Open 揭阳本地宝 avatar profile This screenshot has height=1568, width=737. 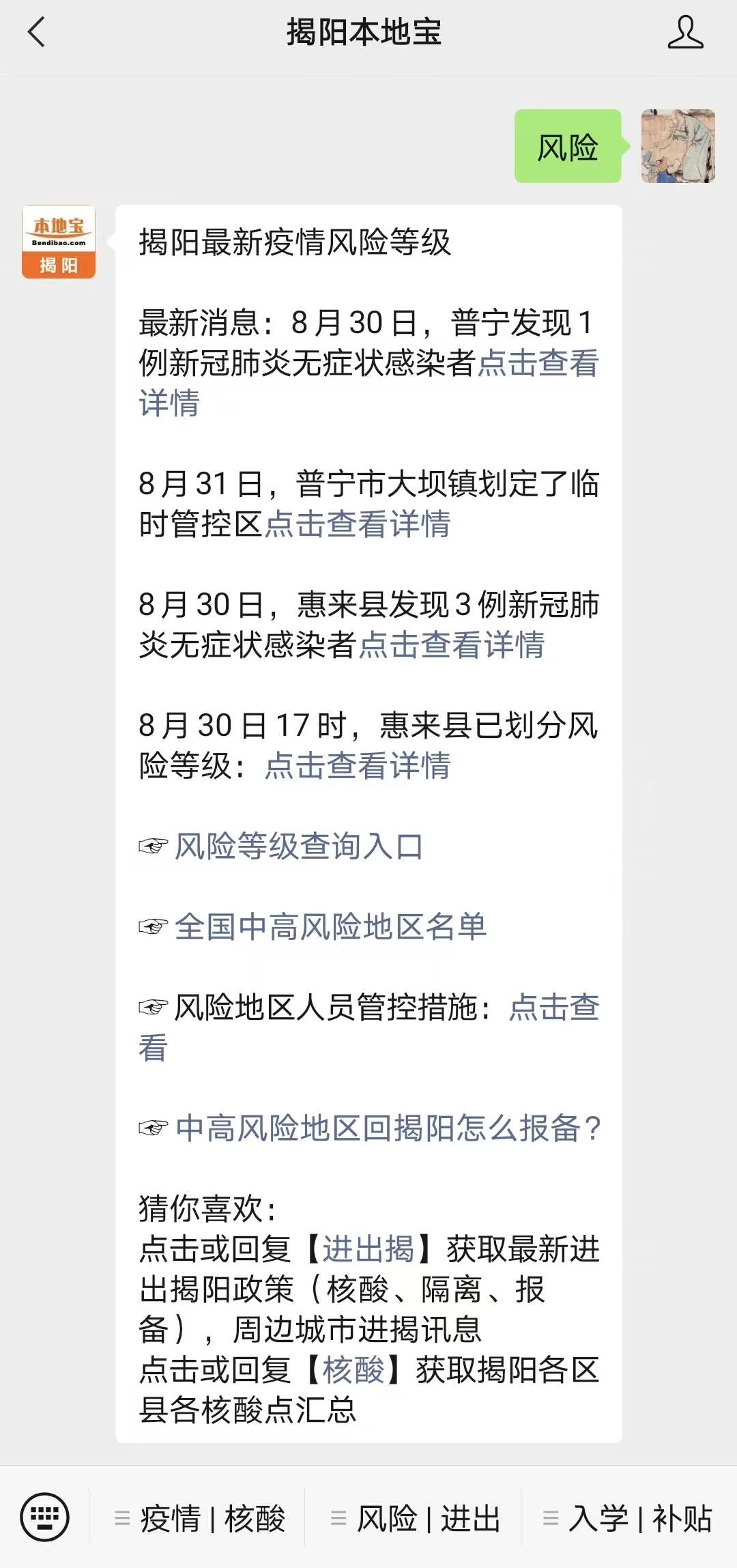click(59, 242)
